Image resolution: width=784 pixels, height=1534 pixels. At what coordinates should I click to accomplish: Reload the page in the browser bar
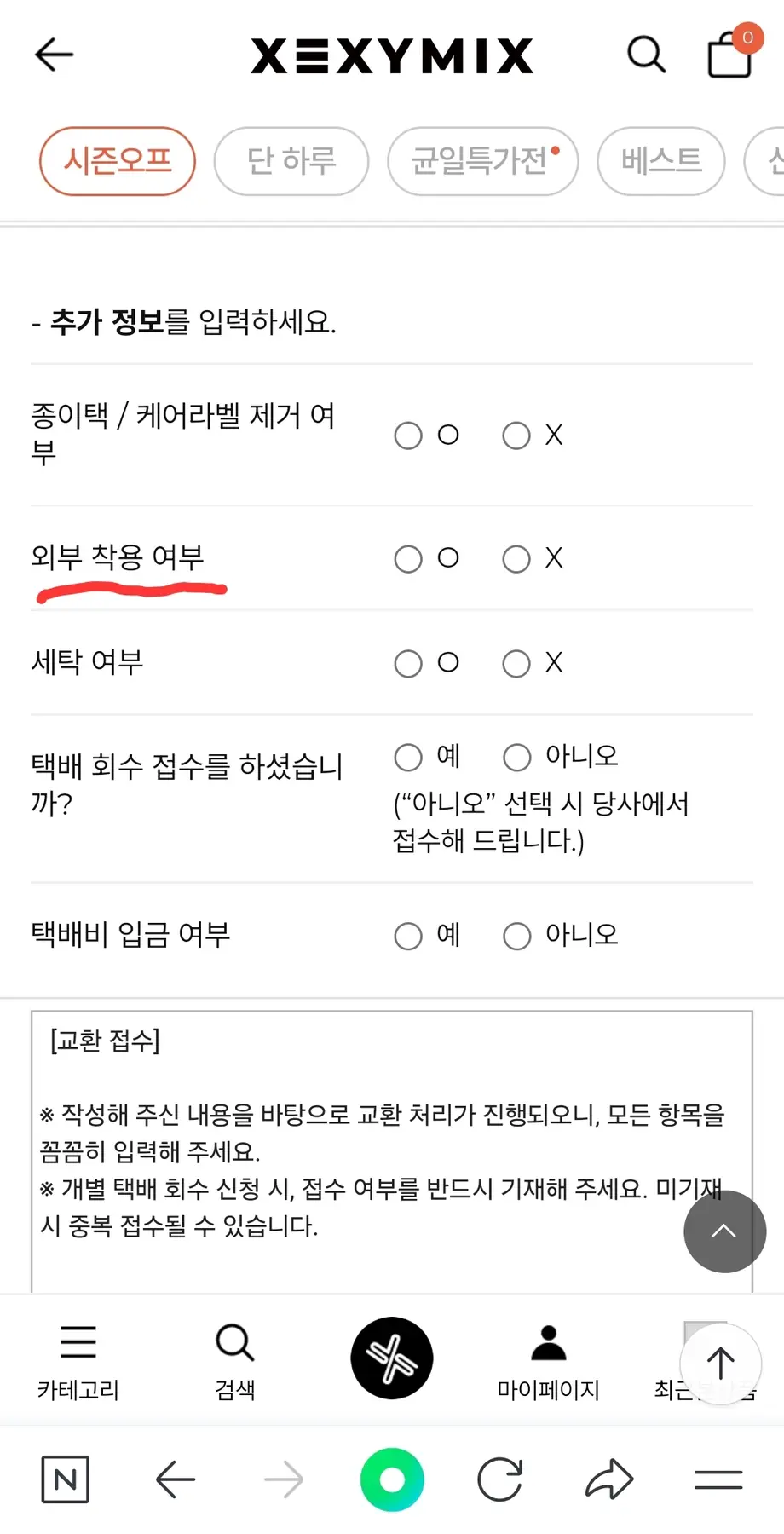[500, 1480]
